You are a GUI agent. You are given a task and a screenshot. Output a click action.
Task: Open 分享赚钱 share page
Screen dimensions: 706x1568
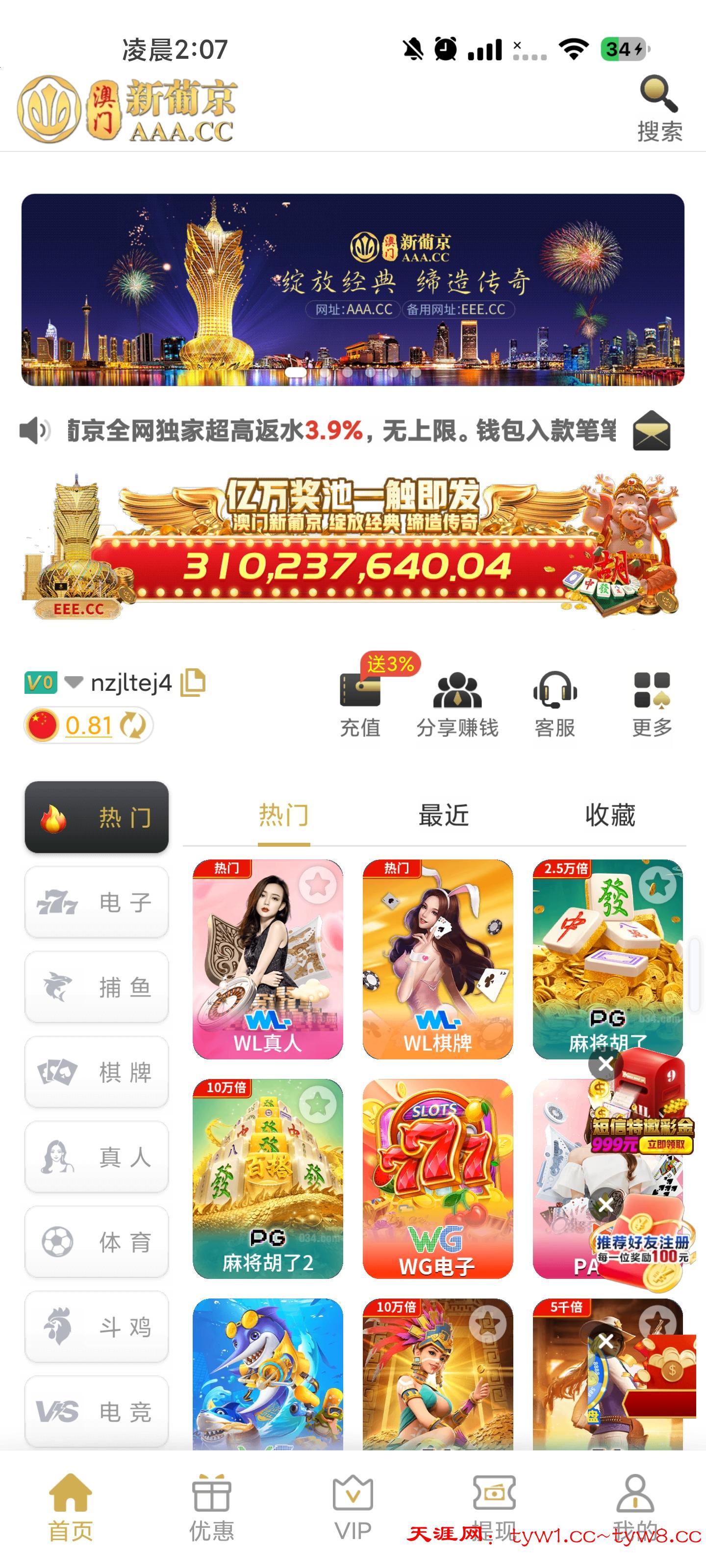pyautogui.click(x=457, y=704)
